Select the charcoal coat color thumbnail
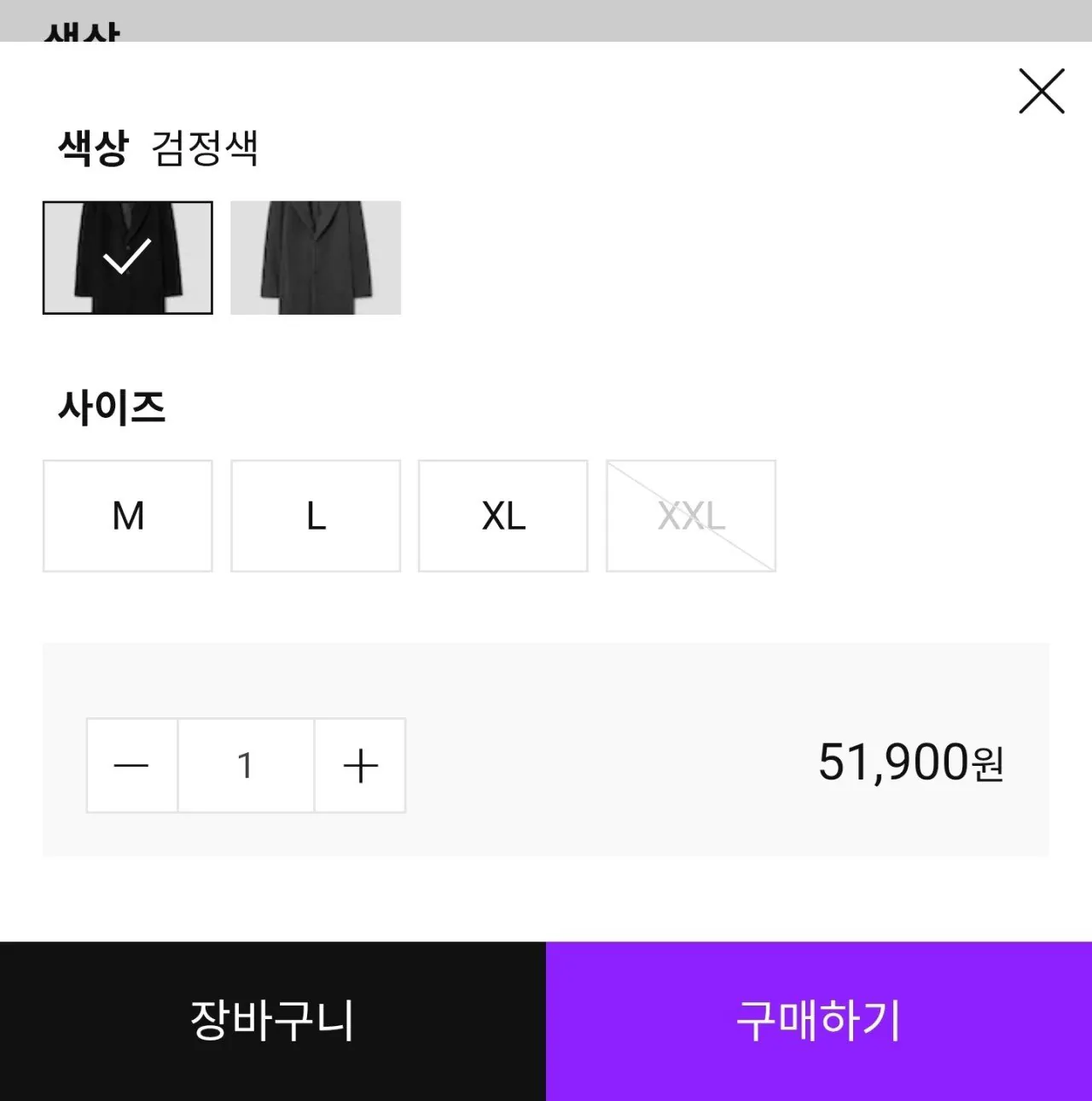The width and height of the screenshot is (1092, 1101). [x=315, y=258]
